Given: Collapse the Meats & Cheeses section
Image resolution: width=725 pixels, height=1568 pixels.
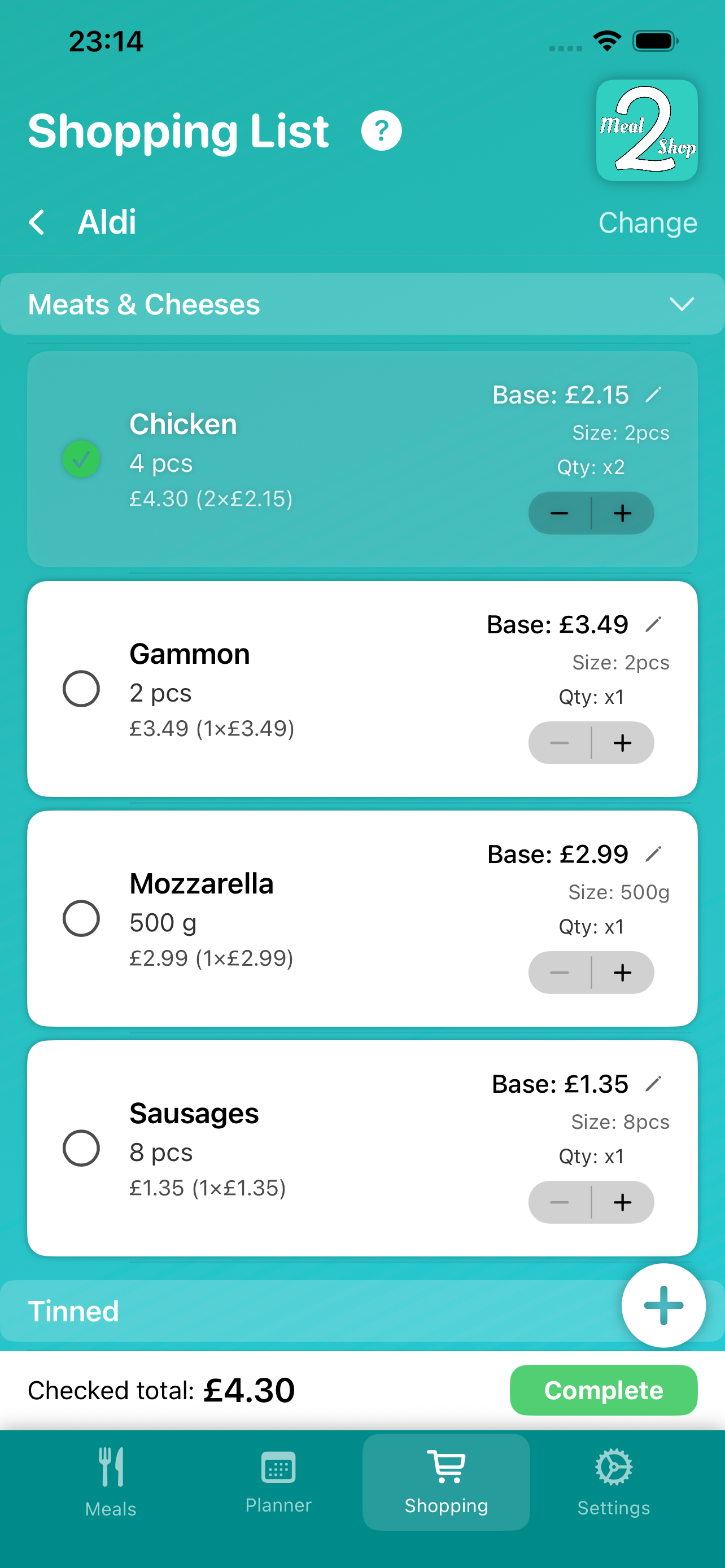Looking at the screenshot, I should [682, 304].
